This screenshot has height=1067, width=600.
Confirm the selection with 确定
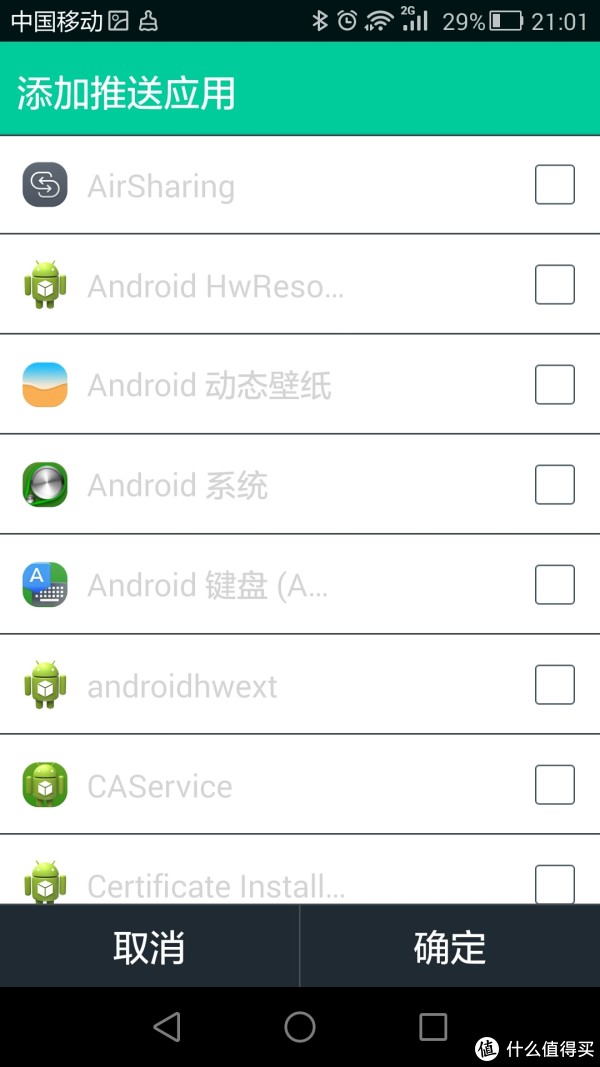coord(450,946)
